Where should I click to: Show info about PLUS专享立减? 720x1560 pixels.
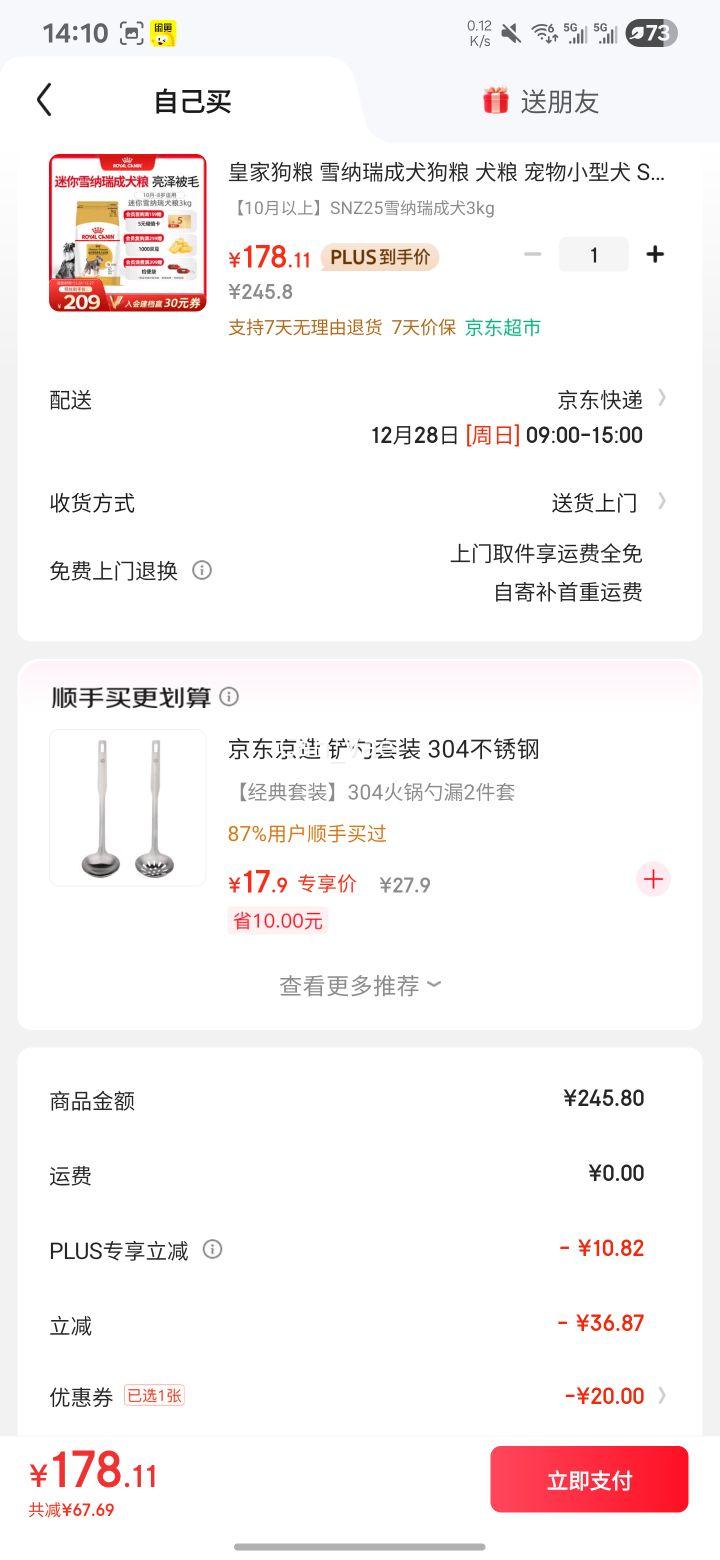tap(212, 1249)
